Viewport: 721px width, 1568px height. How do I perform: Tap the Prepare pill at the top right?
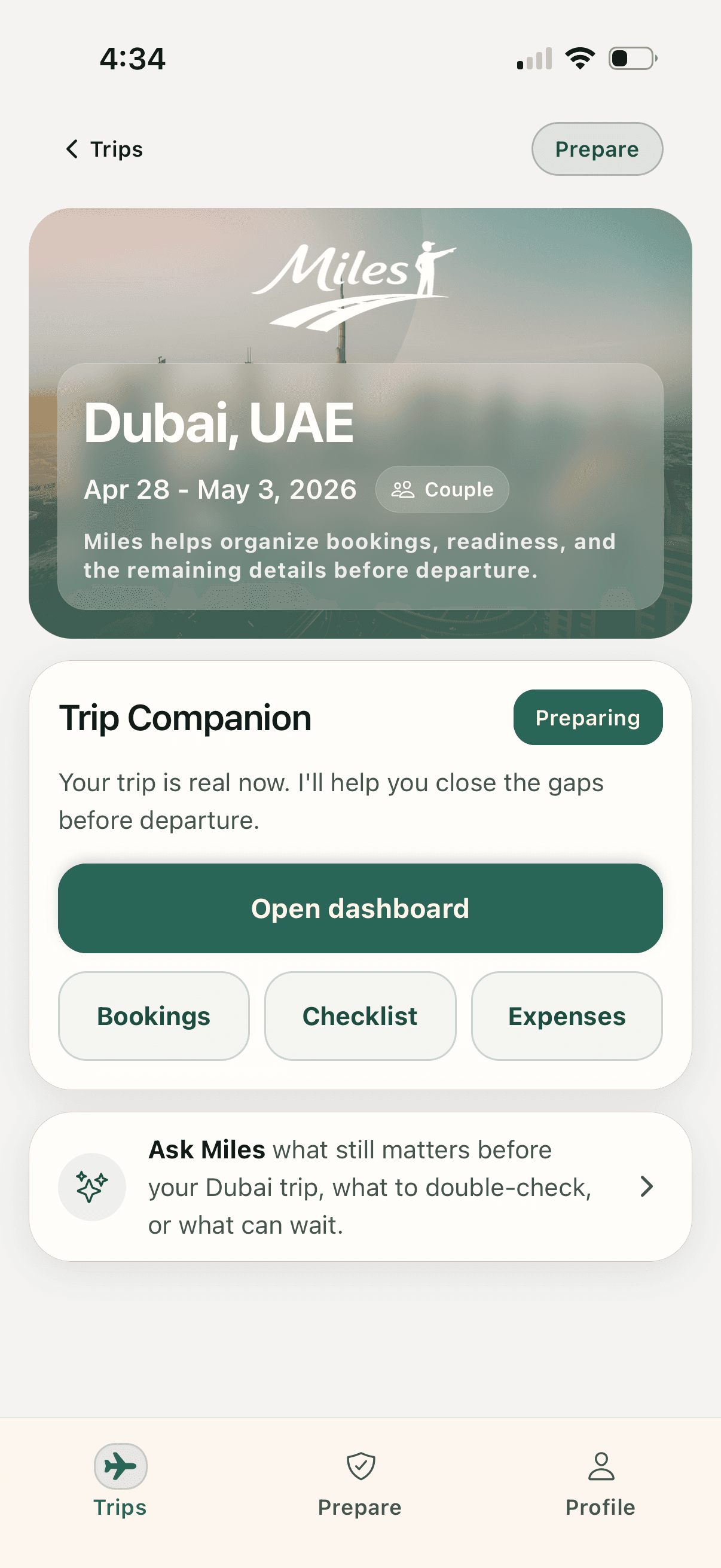tap(596, 148)
